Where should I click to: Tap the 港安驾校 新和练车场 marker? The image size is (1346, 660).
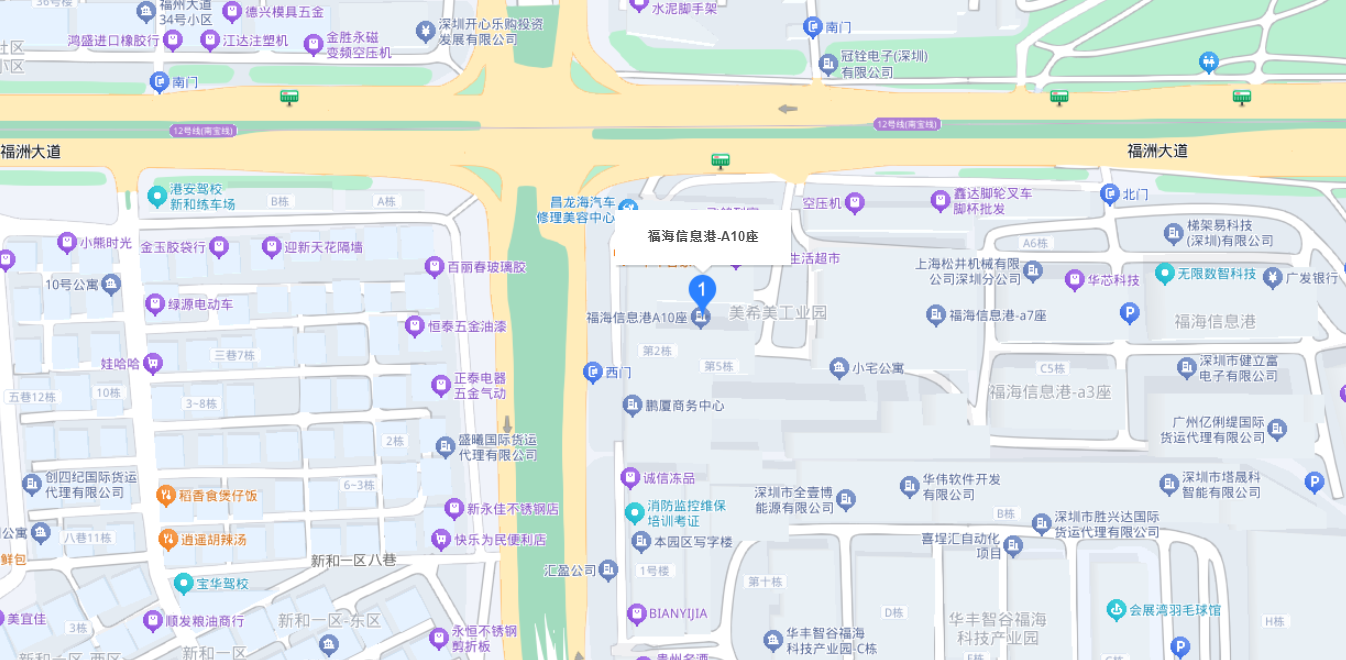[x=157, y=196]
